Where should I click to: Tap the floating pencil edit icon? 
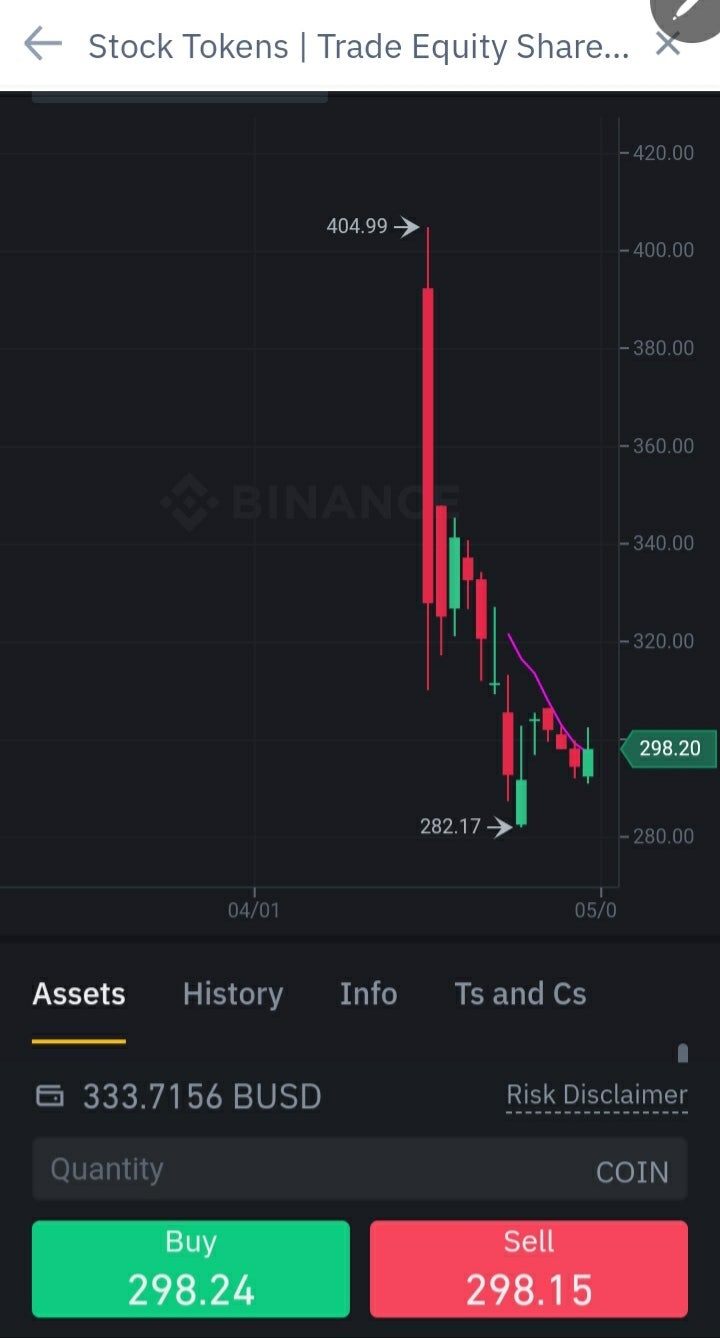[x=690, y=12]
